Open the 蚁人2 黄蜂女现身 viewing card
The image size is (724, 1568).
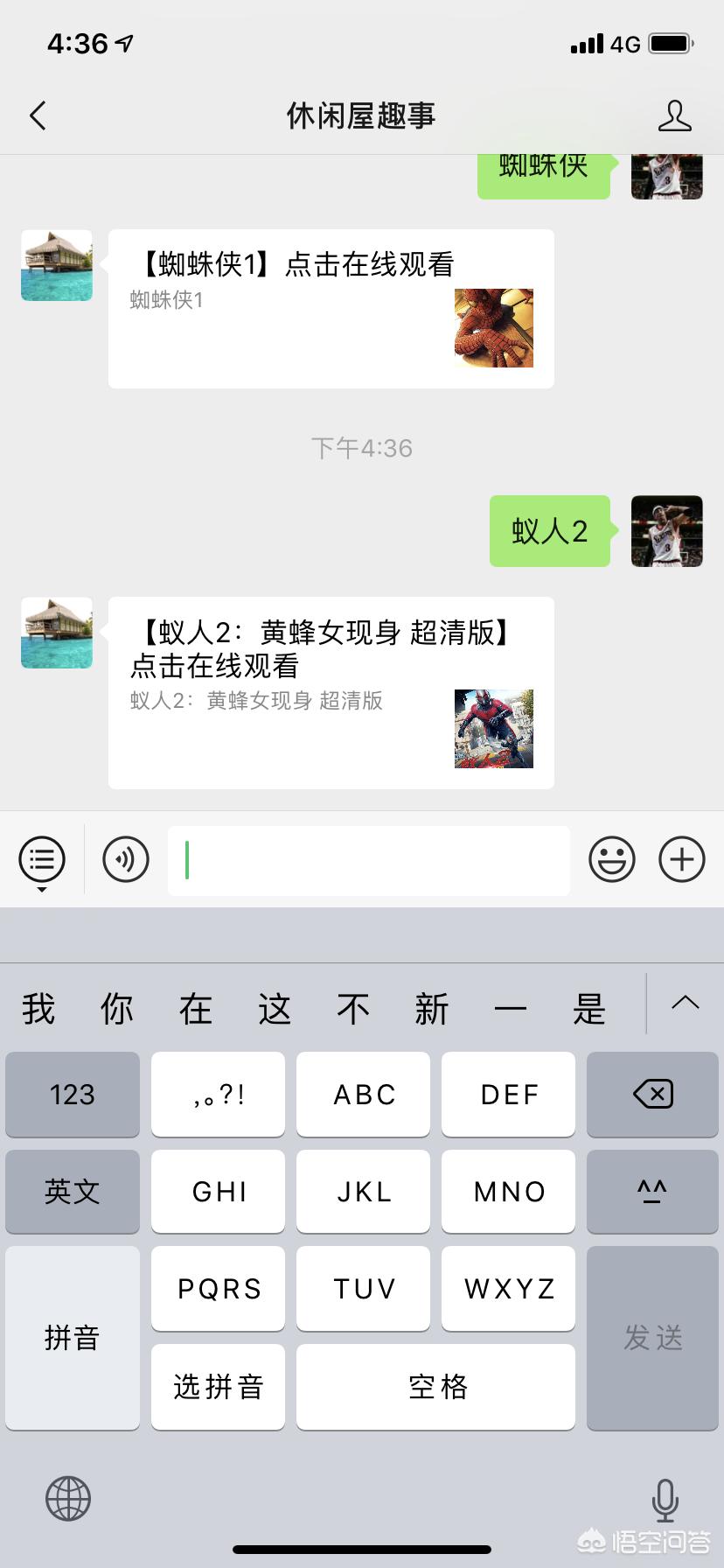pyautogui.click(x=331, y=692)
